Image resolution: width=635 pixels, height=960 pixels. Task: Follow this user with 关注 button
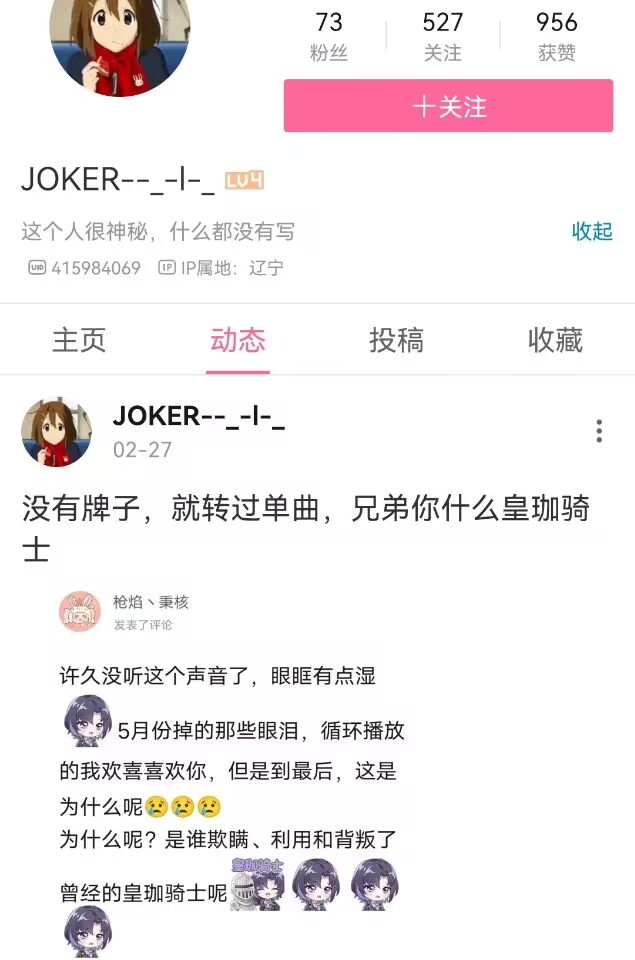pos(448,106)
